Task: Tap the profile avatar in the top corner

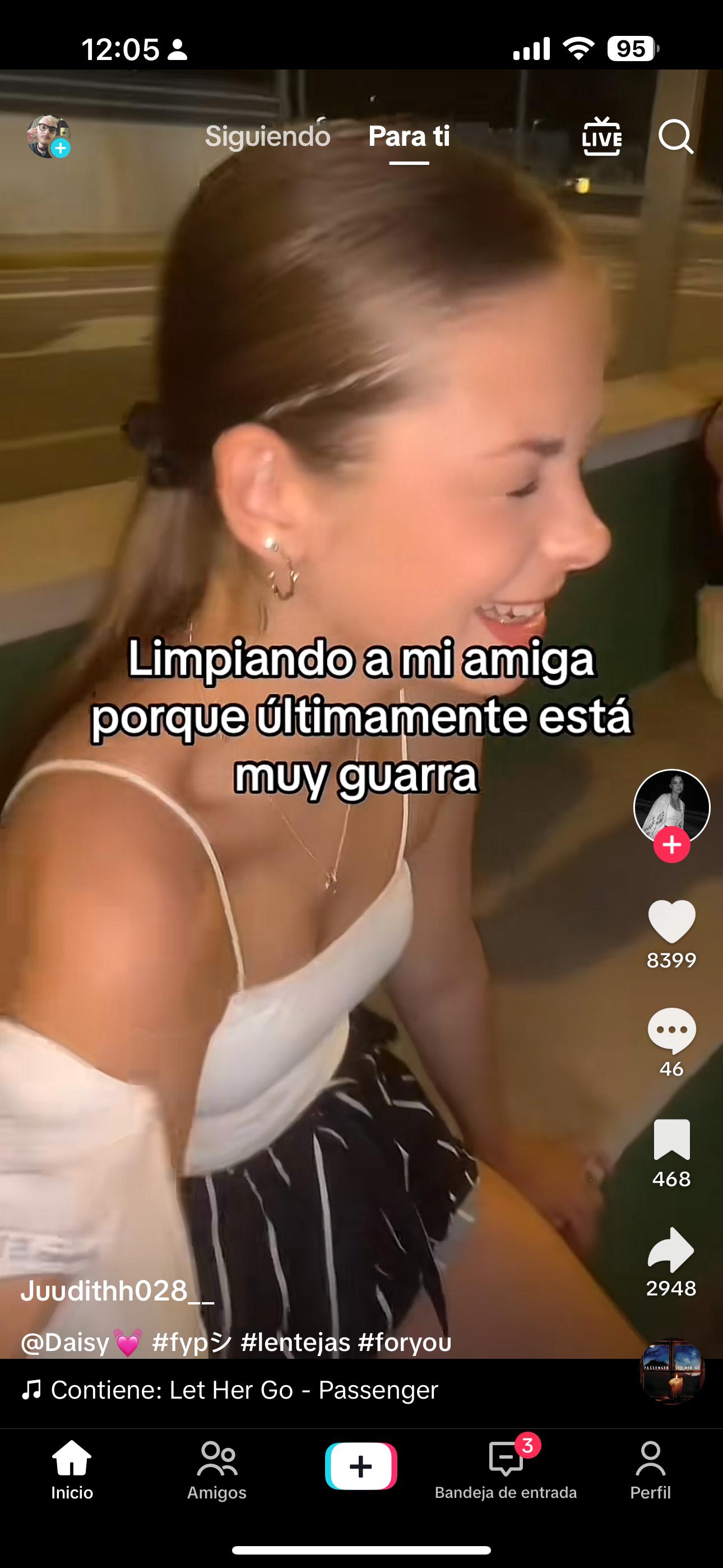Action: click(x=48, y=136)
